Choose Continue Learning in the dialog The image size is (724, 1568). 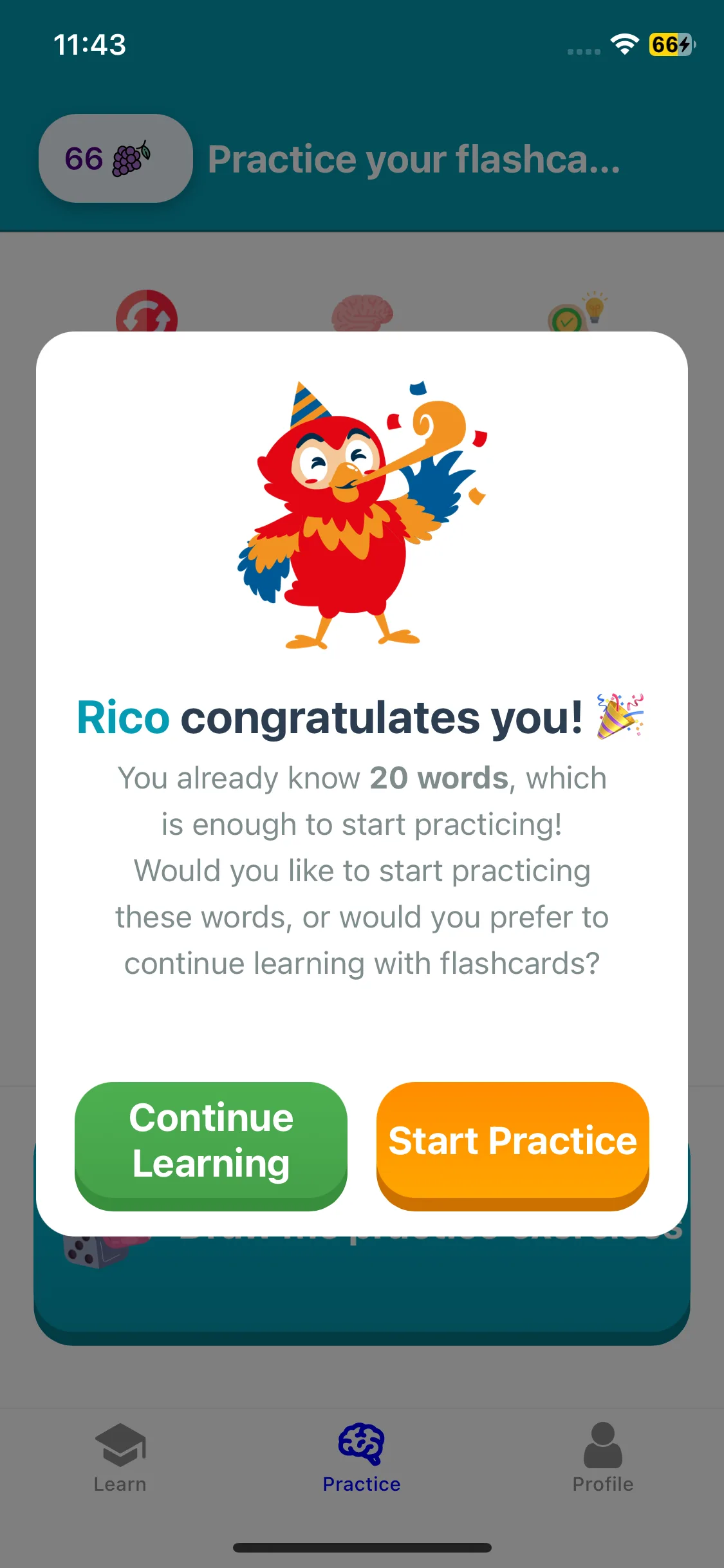pos(211,1146)
